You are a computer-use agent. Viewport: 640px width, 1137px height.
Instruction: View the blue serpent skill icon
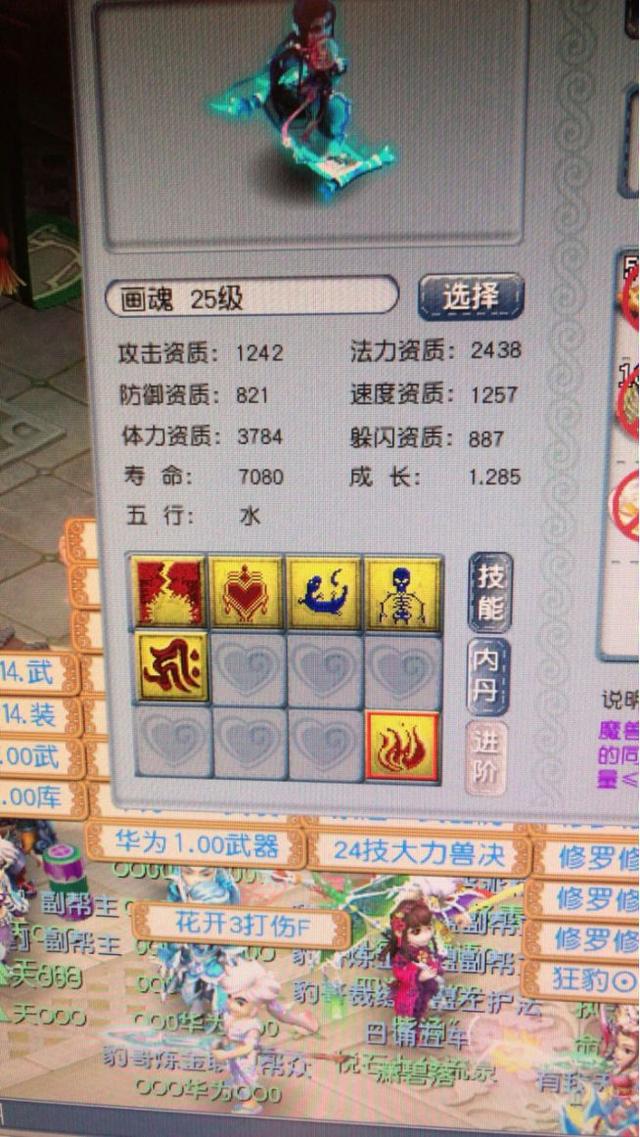coord(324,593)
